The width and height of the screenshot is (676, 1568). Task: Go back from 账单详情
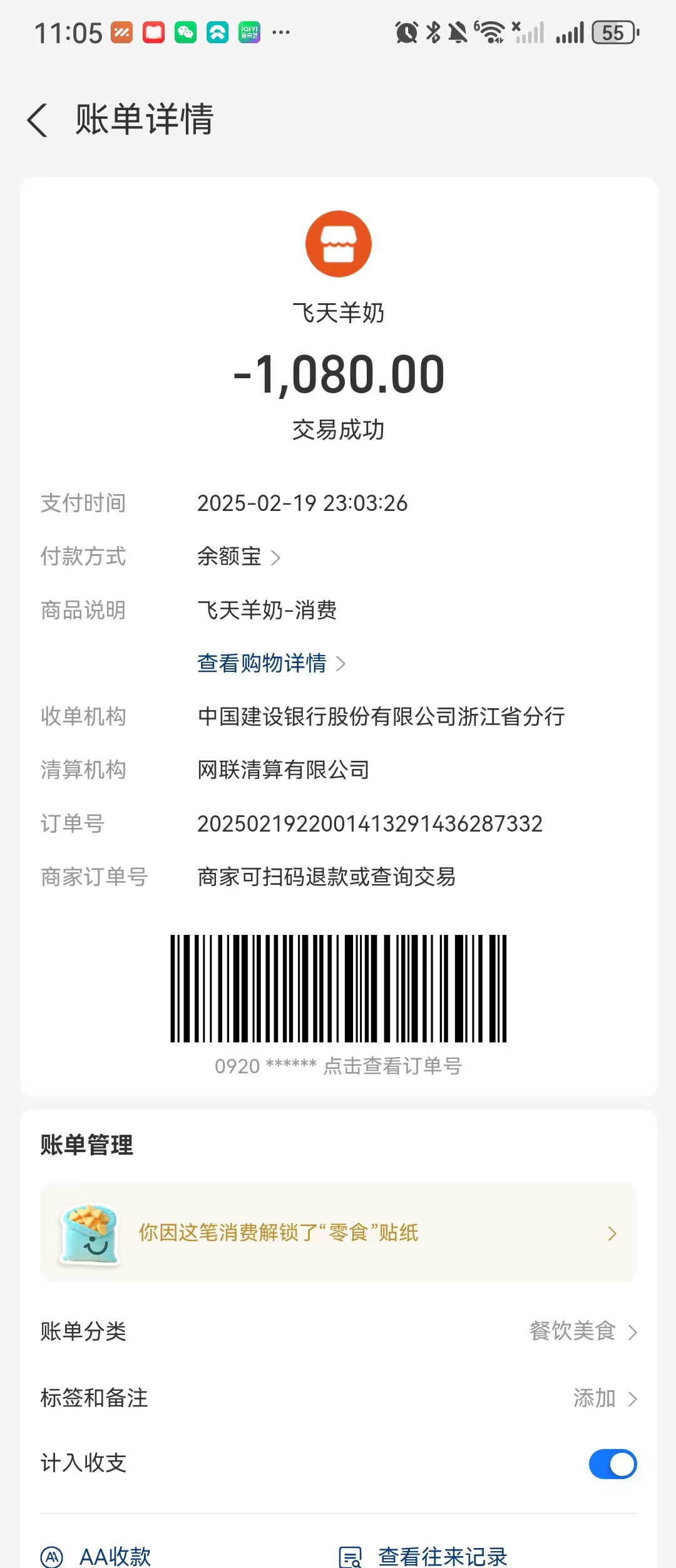pyautogui.click(x=38, y=120)
